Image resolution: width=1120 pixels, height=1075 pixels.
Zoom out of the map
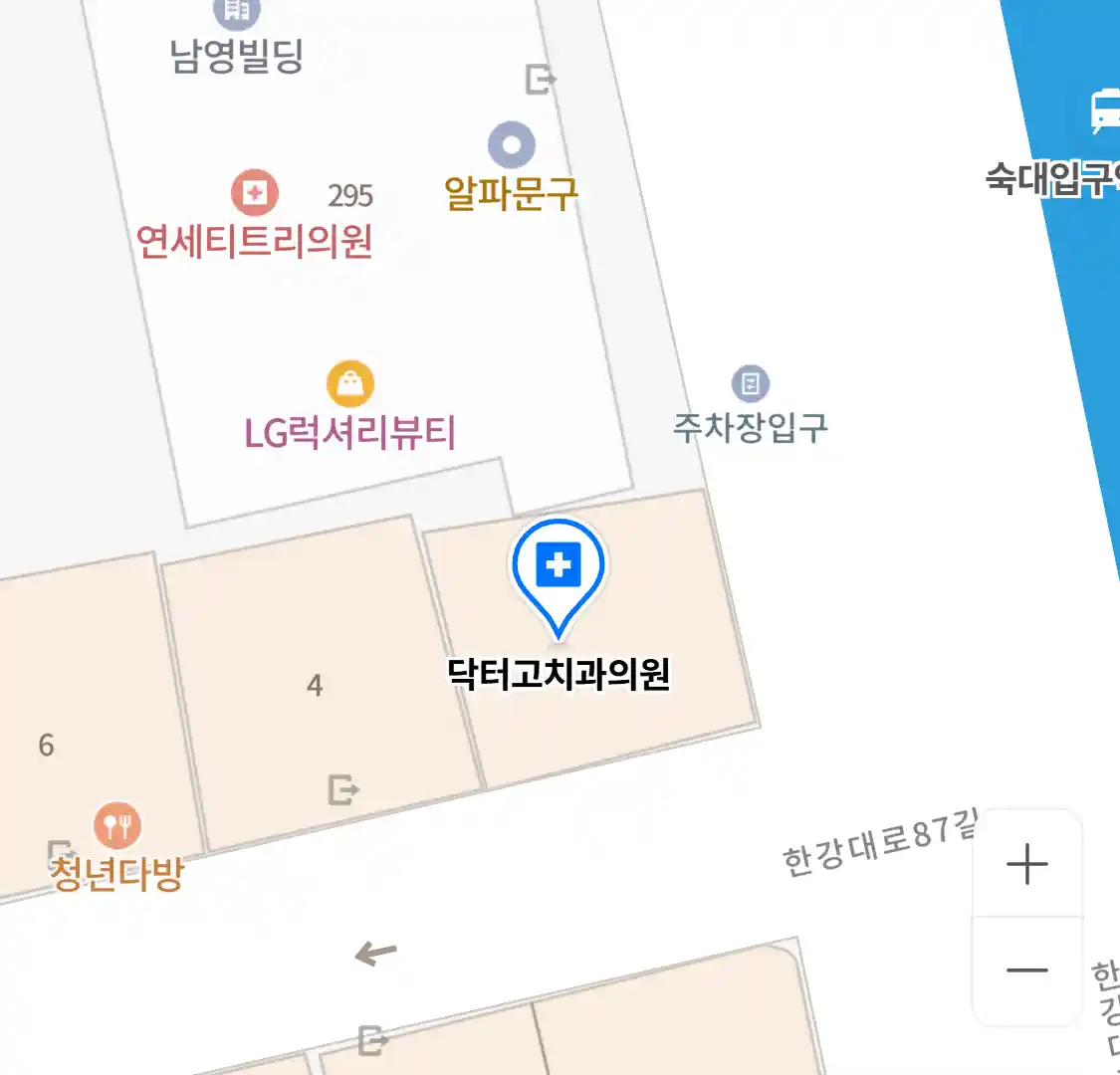click(1026, 970)
